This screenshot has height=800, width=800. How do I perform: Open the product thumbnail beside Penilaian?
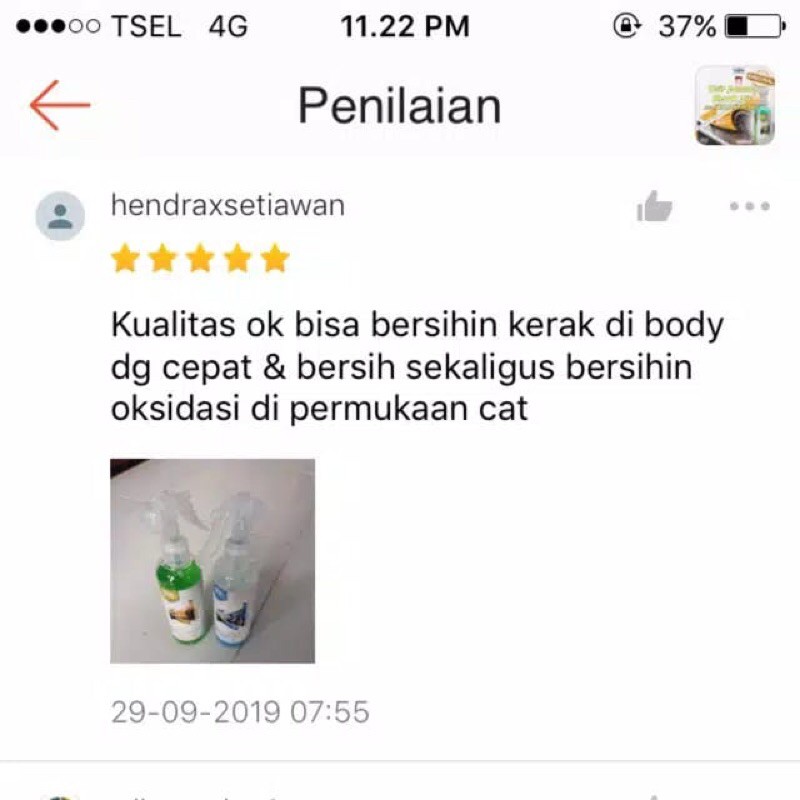pyautogui.click(x=735, y=105)
